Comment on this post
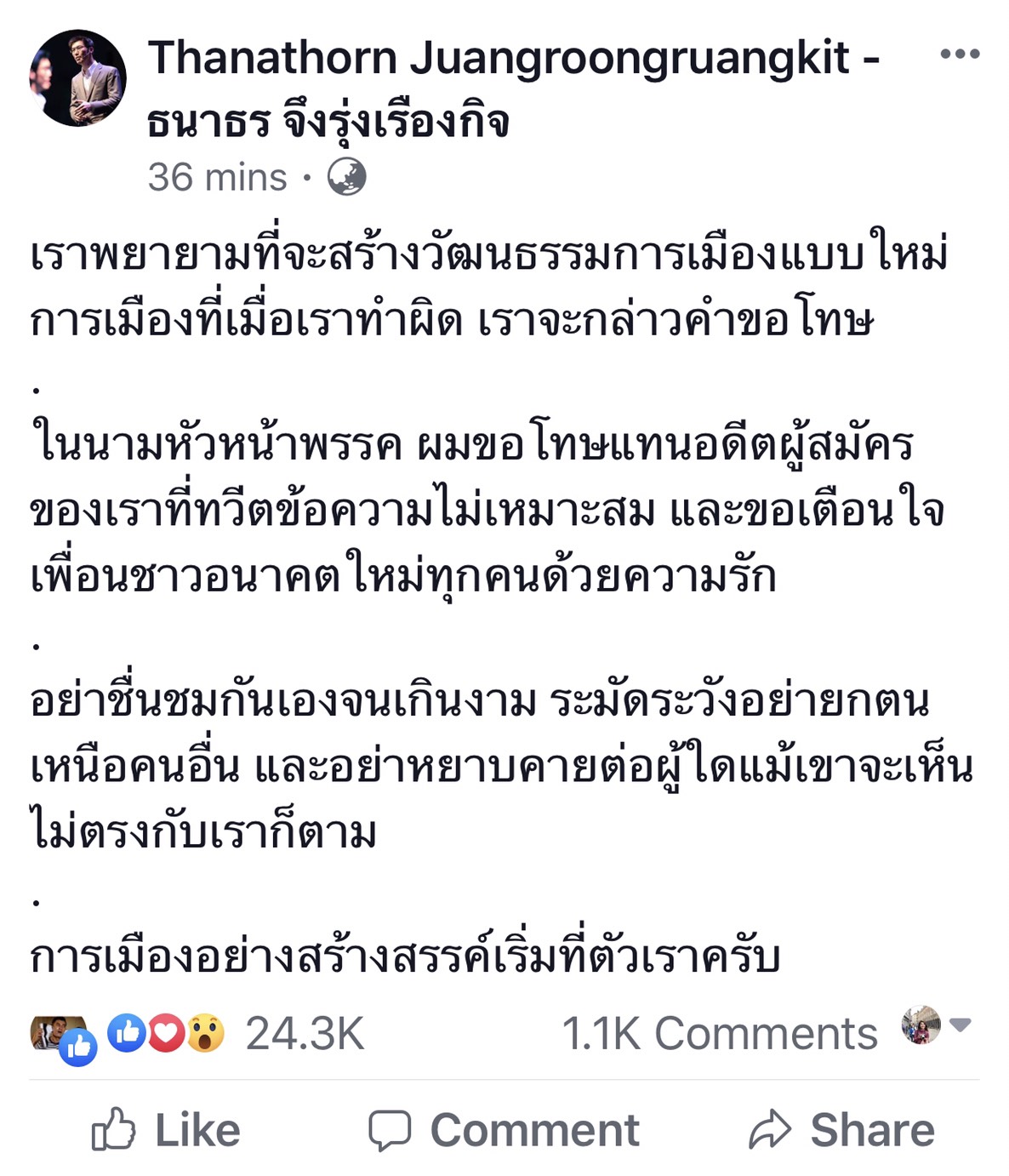1009x1176 pixels. 504,1130
